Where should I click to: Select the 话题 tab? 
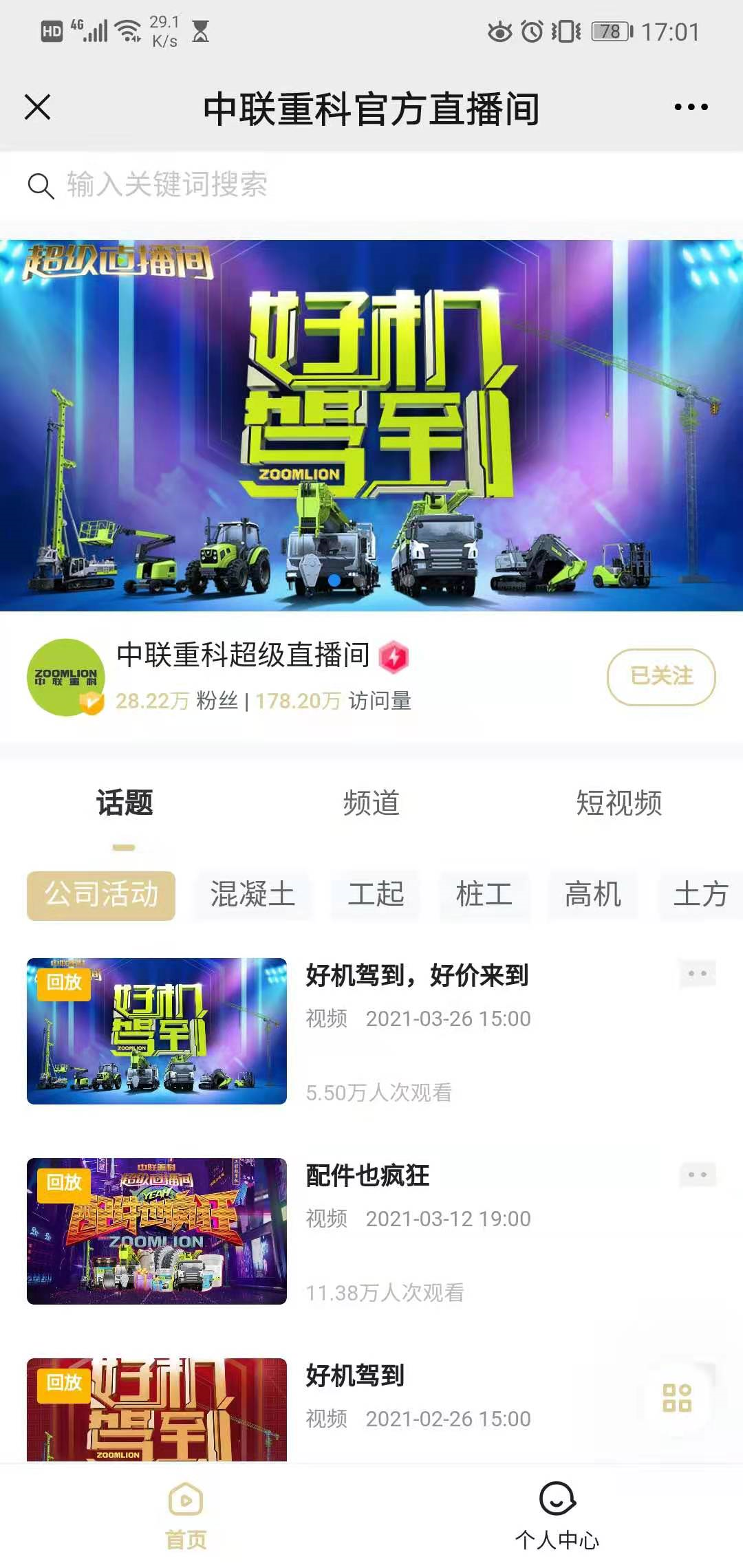125,803
